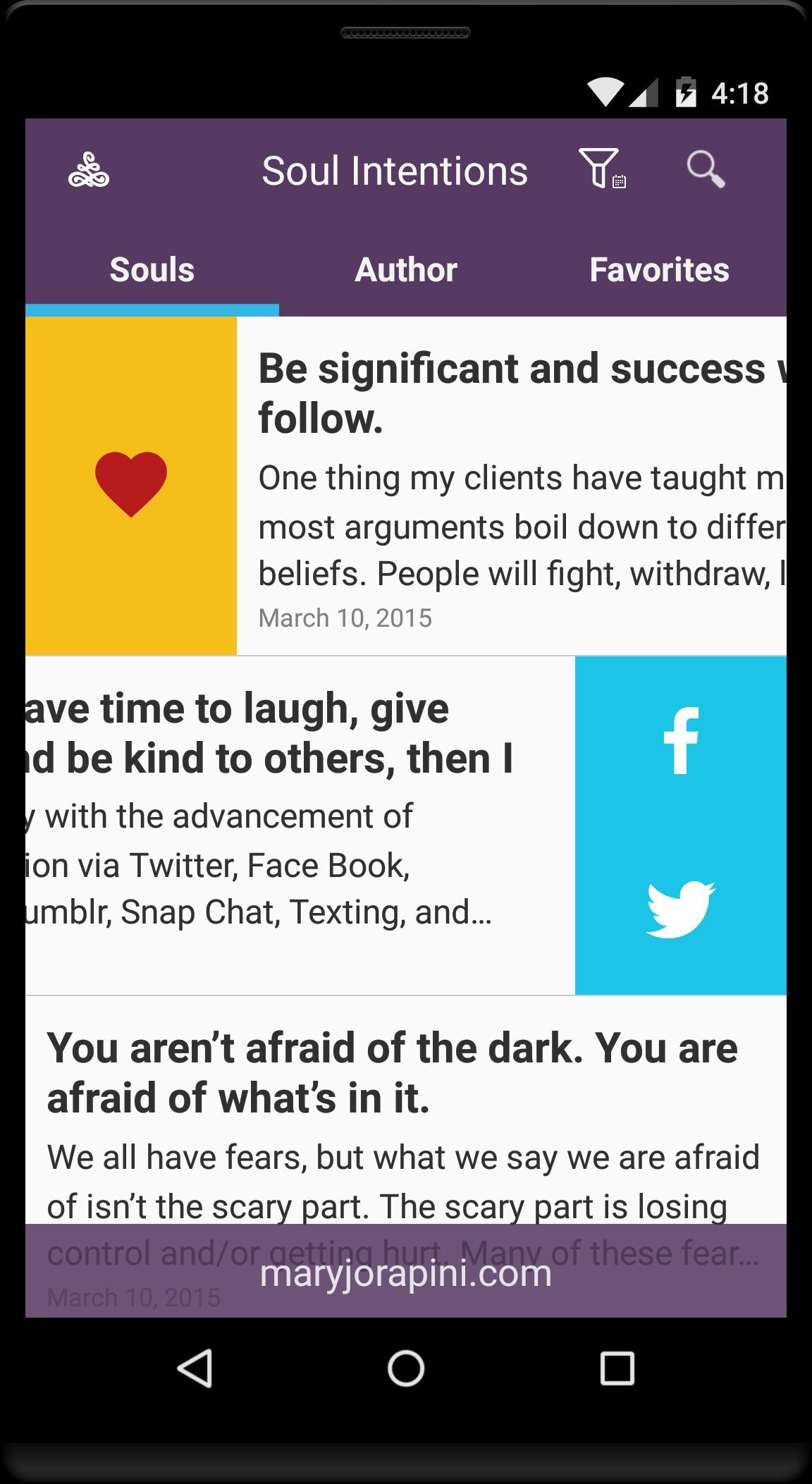The width and height of the screenshot is (812, 1484).
Task: Open 'Be significant and success' post
Action: (x=511, y=486)
